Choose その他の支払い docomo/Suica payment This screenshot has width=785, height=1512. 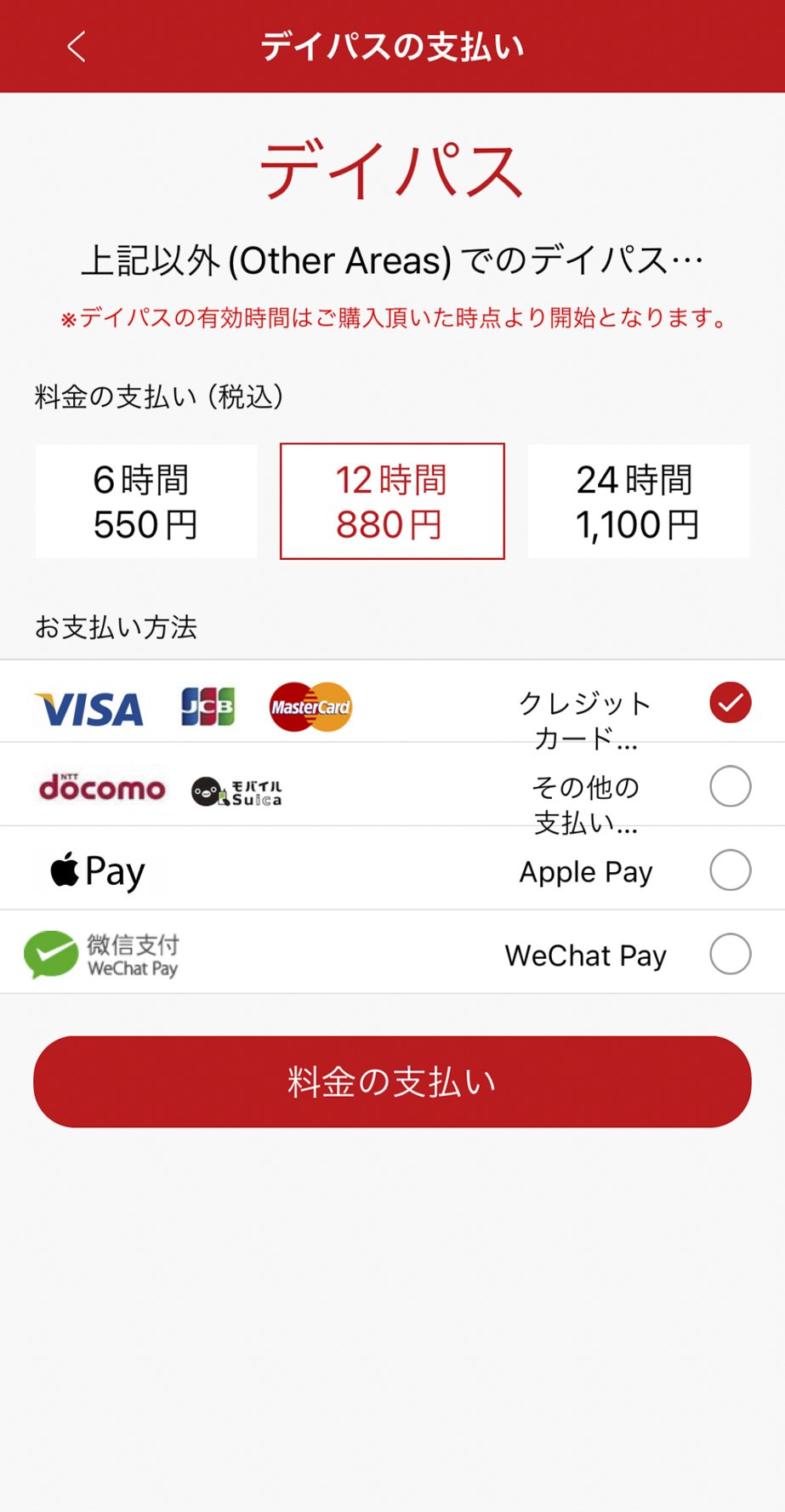point(730,786)
